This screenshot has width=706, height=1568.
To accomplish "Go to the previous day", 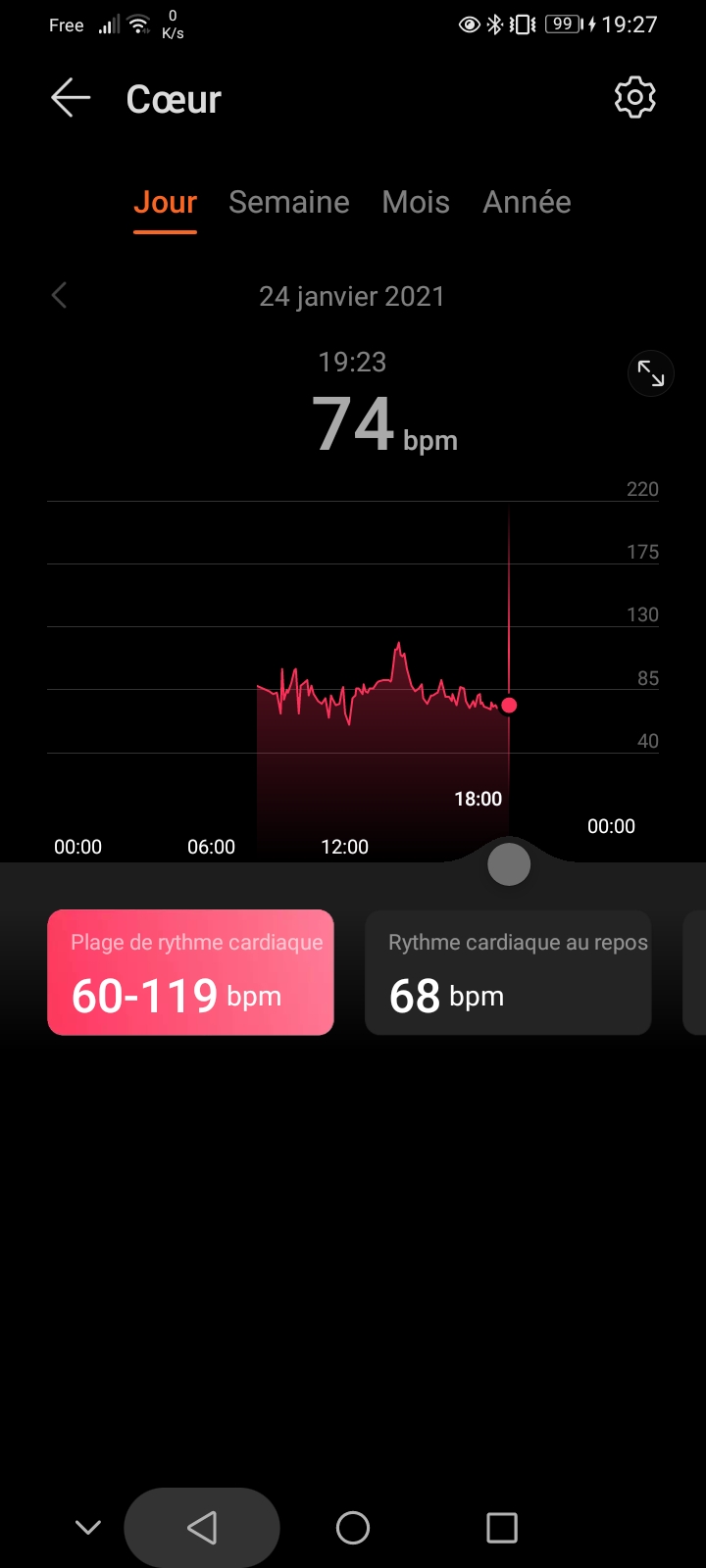I will click(60, 295).
